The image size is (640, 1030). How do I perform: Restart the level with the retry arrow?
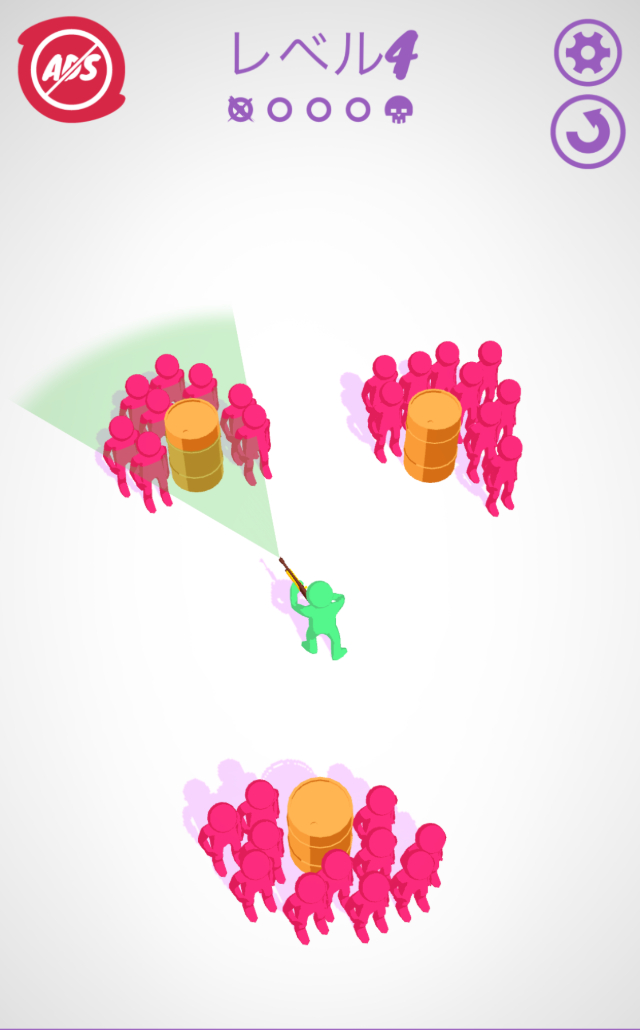click(587, 131)
